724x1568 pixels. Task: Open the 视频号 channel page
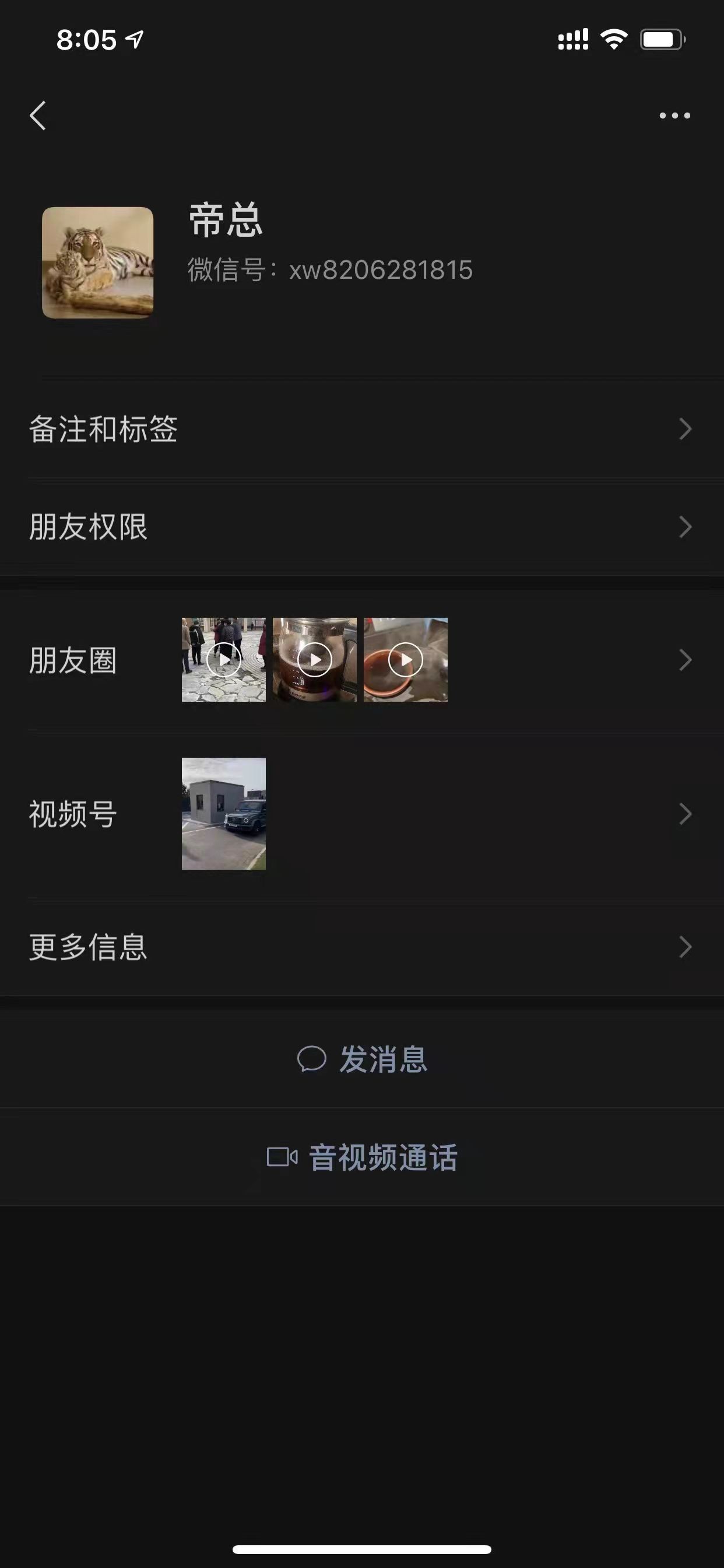[x=686, y=814]
